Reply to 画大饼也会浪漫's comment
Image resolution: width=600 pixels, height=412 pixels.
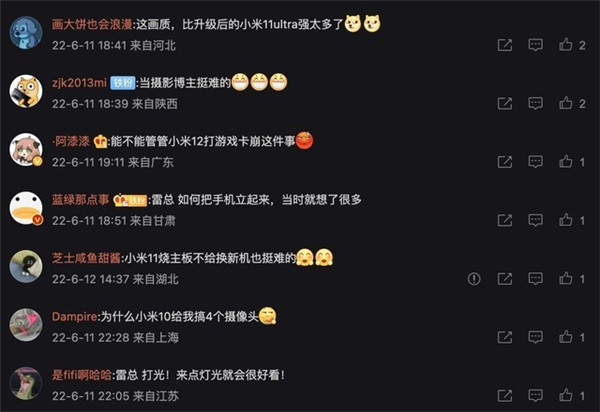[x=535, y=45]
